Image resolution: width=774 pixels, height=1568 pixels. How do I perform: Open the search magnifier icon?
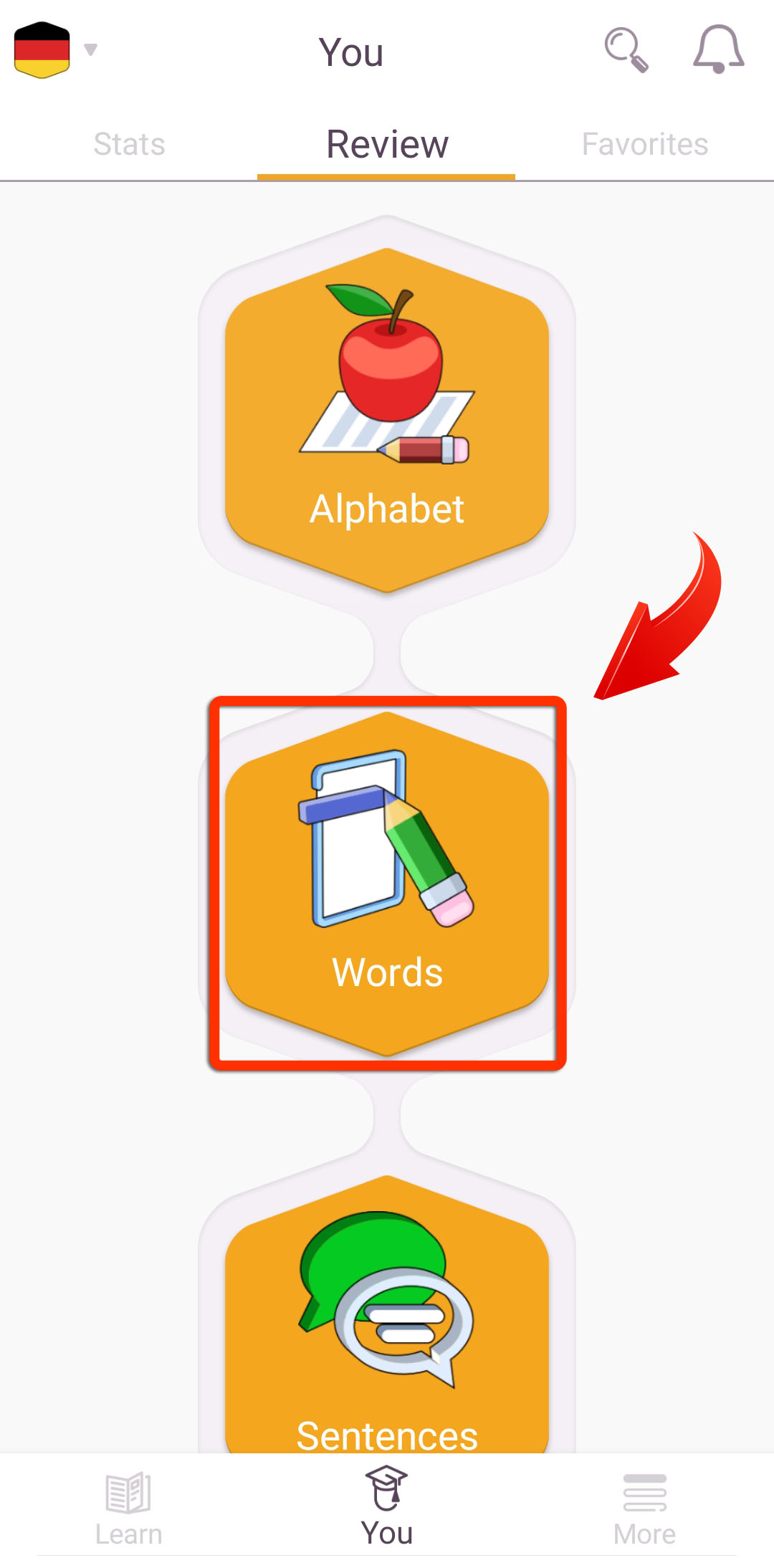[626, 50]
